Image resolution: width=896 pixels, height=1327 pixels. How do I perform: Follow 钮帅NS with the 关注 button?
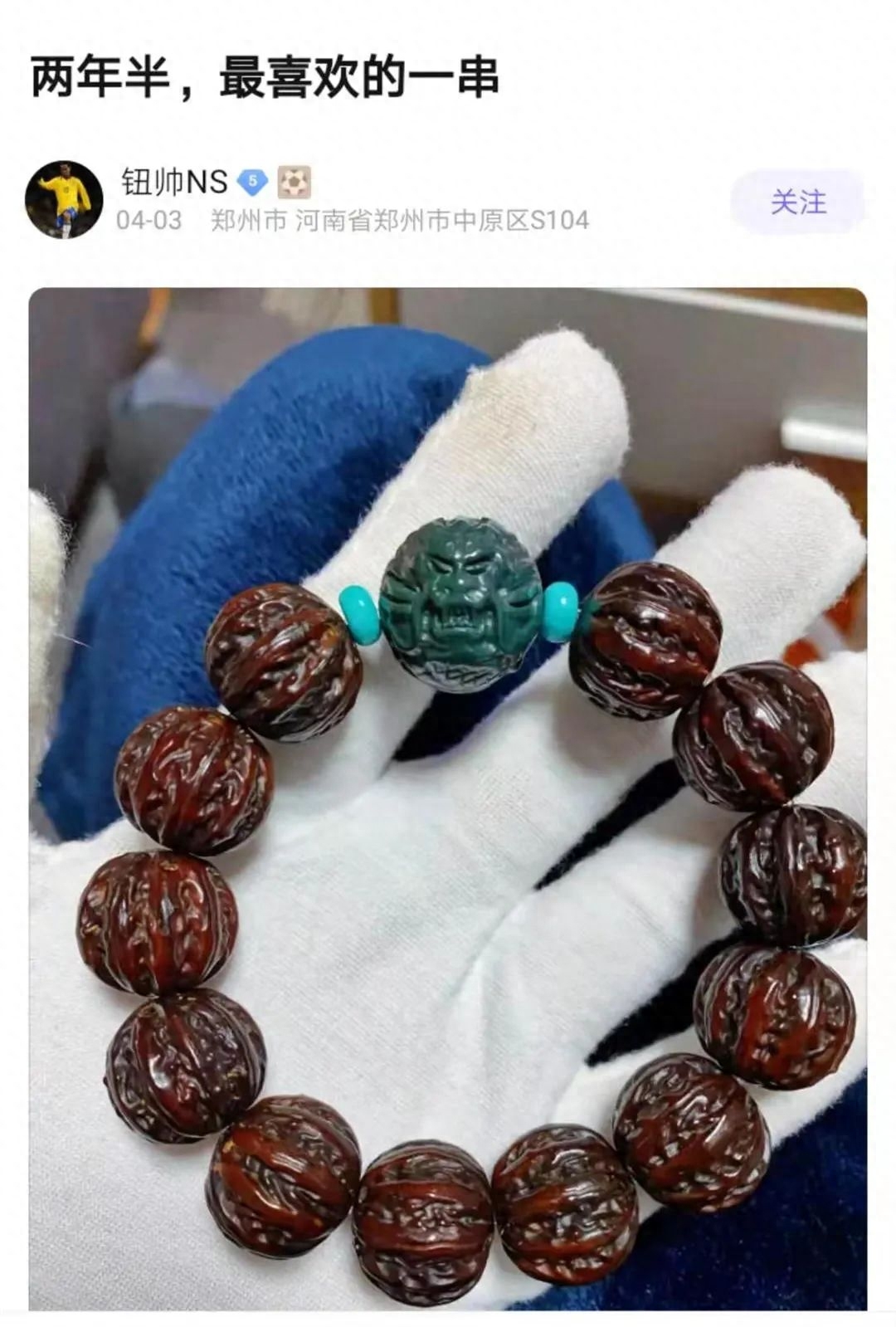click(798, 202)
